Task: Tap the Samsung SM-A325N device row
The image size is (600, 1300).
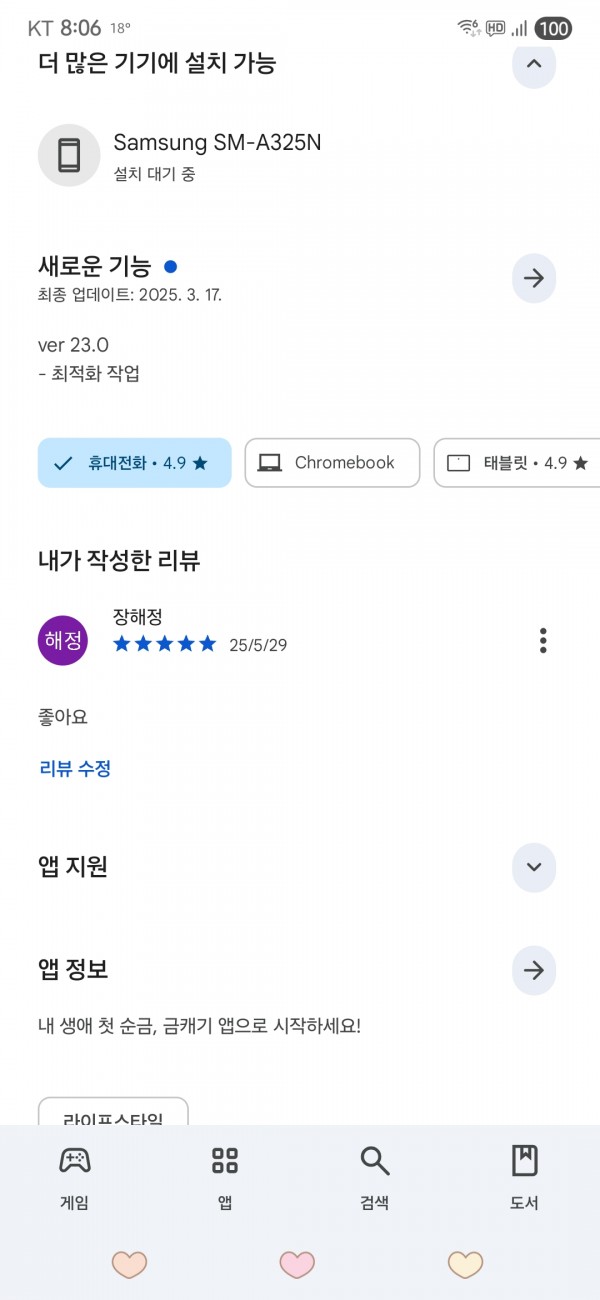Action: (x=300, y=156)
